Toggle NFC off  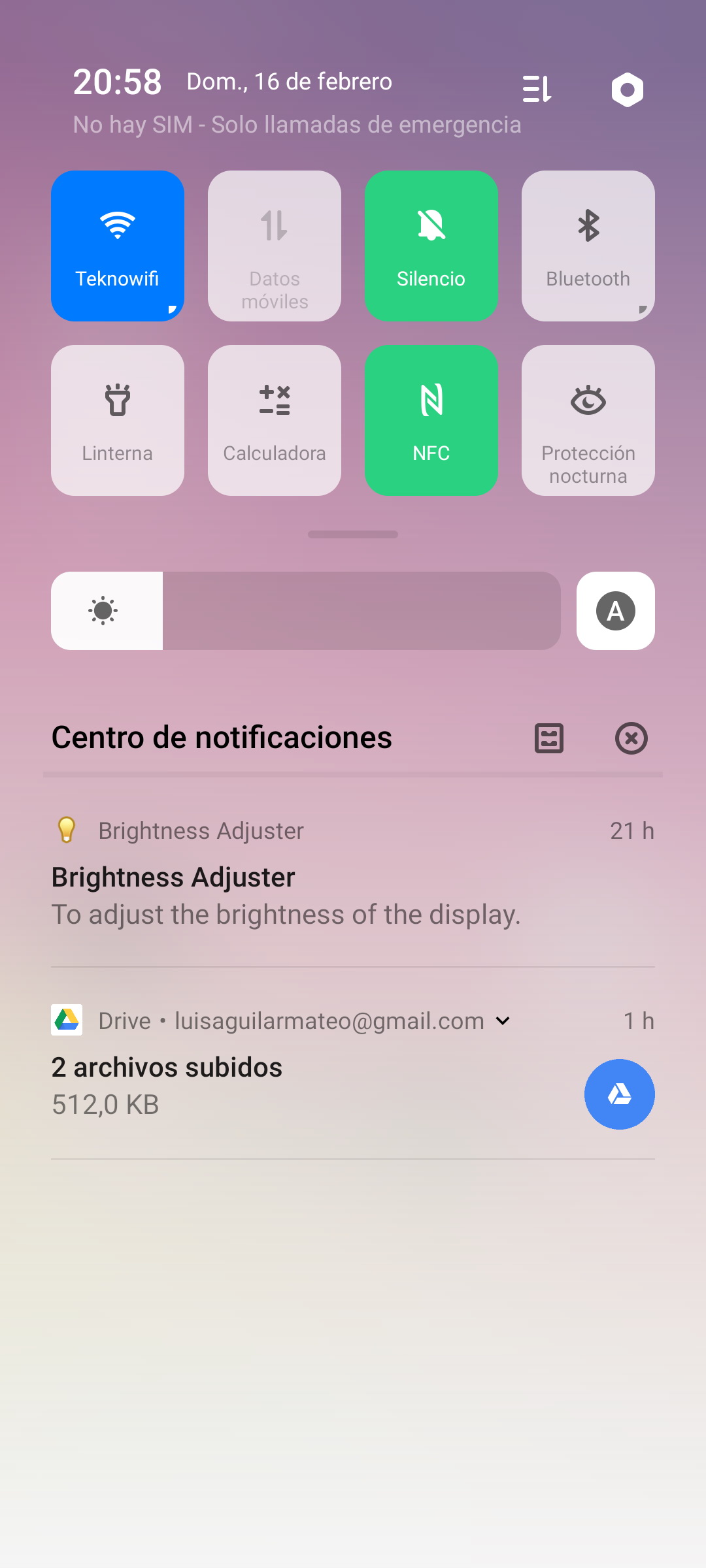[431, 420]
